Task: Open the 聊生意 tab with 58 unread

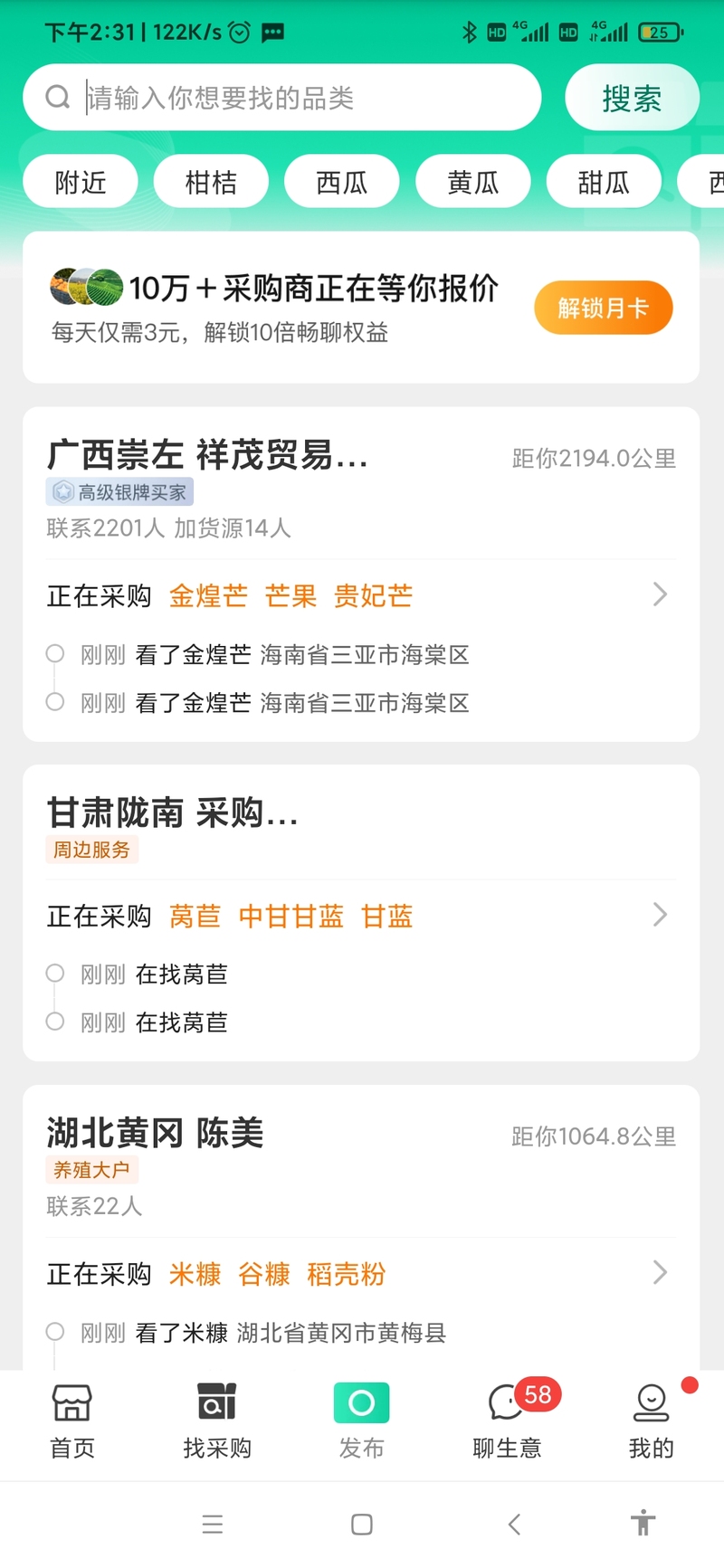Action: pyautogui.click(x=507, y=1421)
